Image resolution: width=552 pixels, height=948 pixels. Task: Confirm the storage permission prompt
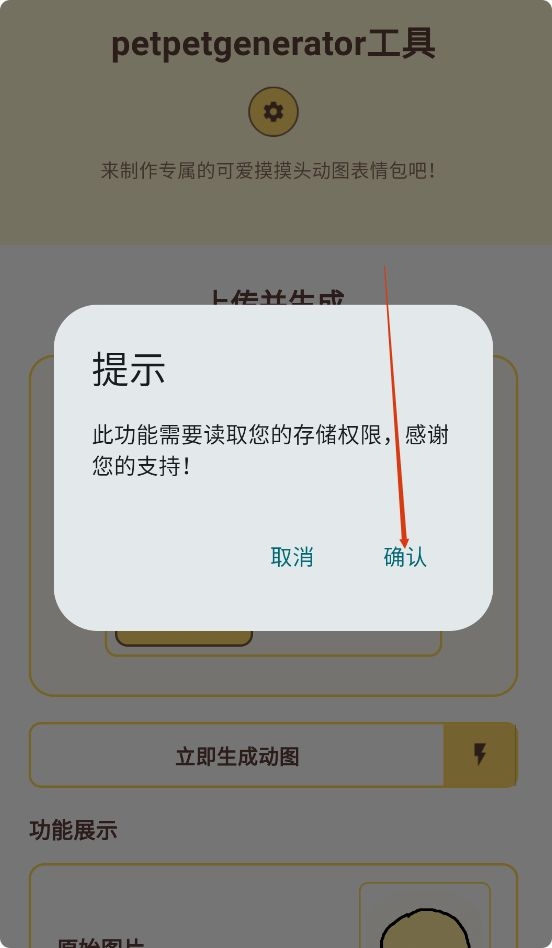(405, 557)
